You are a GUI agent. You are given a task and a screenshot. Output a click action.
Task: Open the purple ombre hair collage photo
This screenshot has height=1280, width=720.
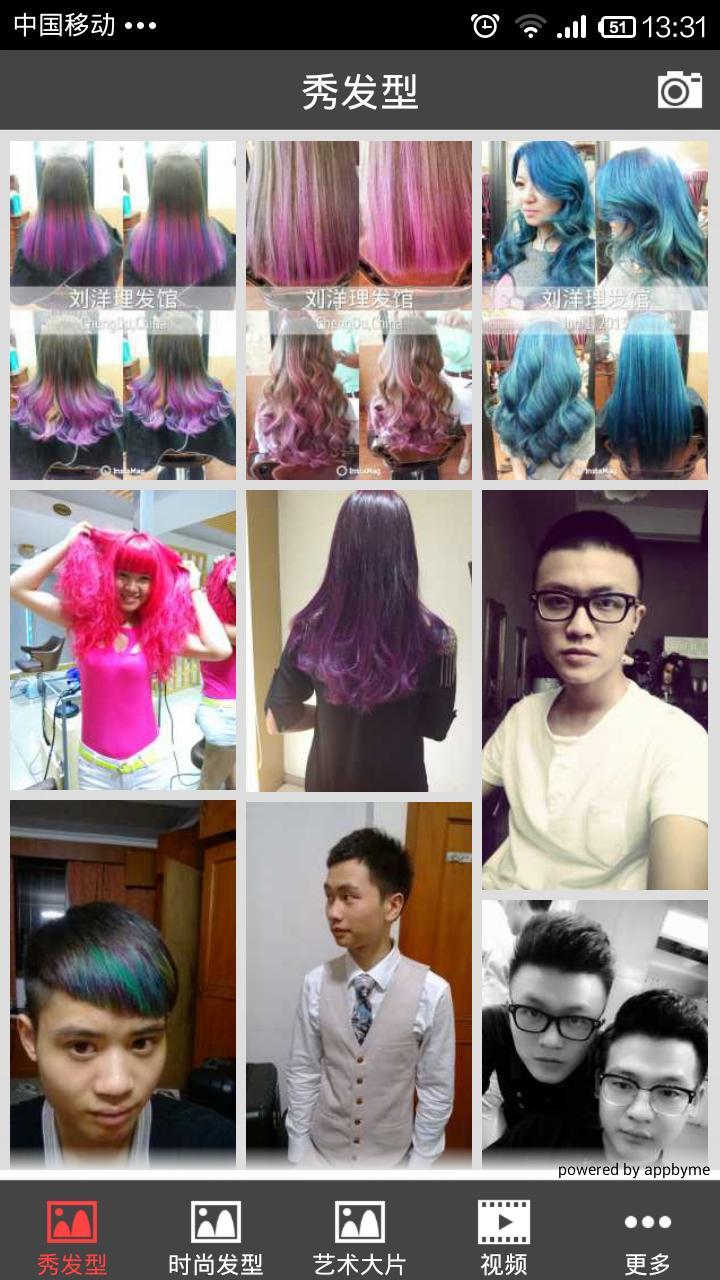coord(123,310)
